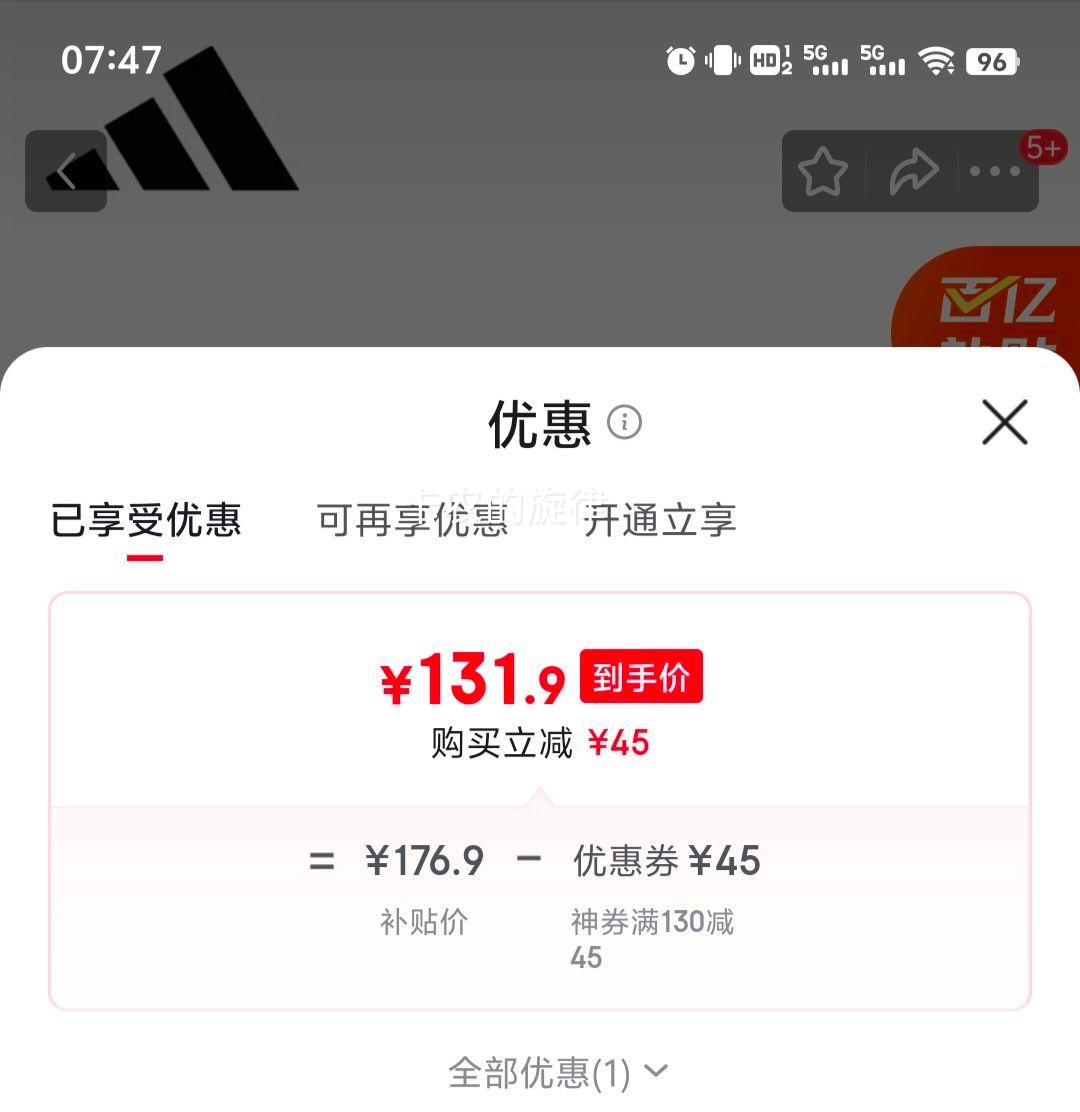Open the more options "..." menu
Screen dimensions: 1080x1112
[x=993, y=171]
